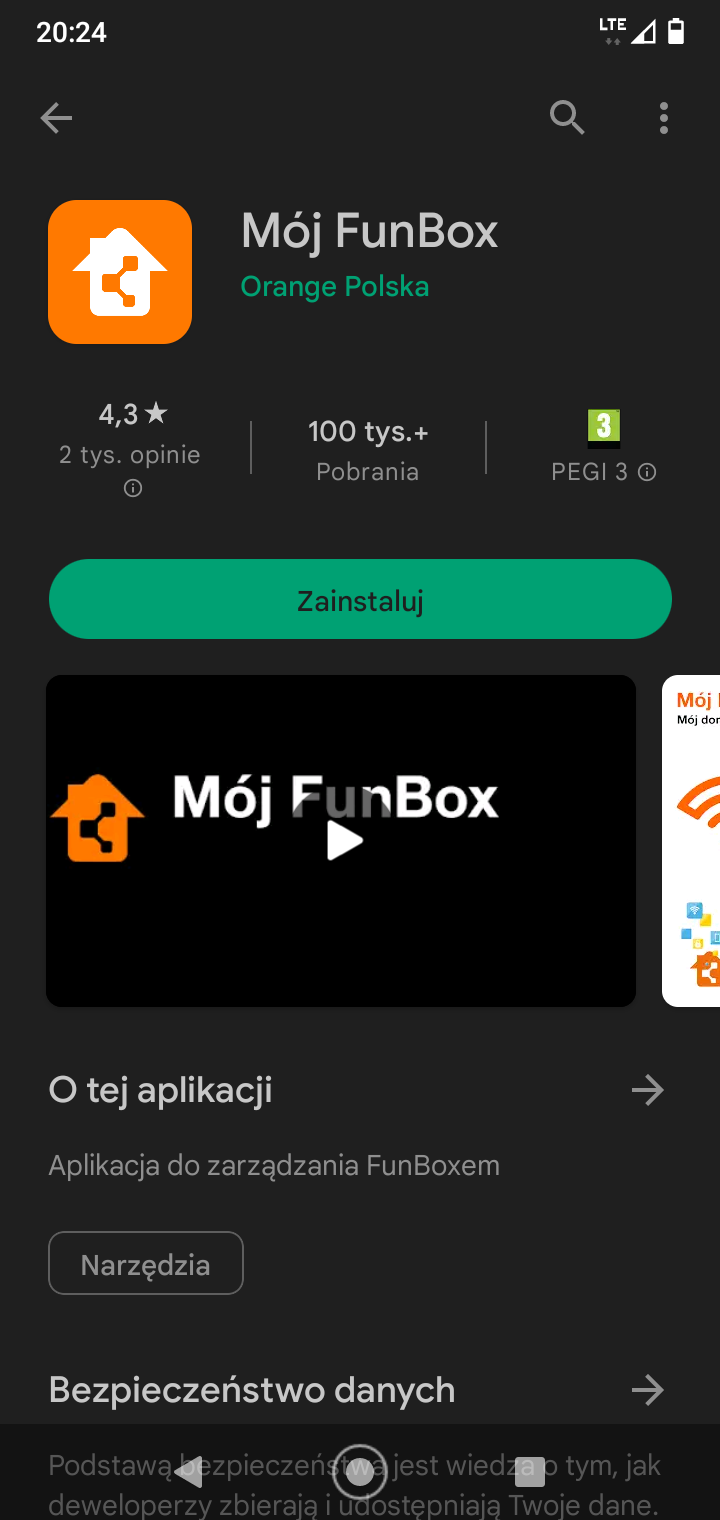This screenshot has height=1520, width=720.
Task: Tap the Mój FunBox app icon
Action: point(120,271)
